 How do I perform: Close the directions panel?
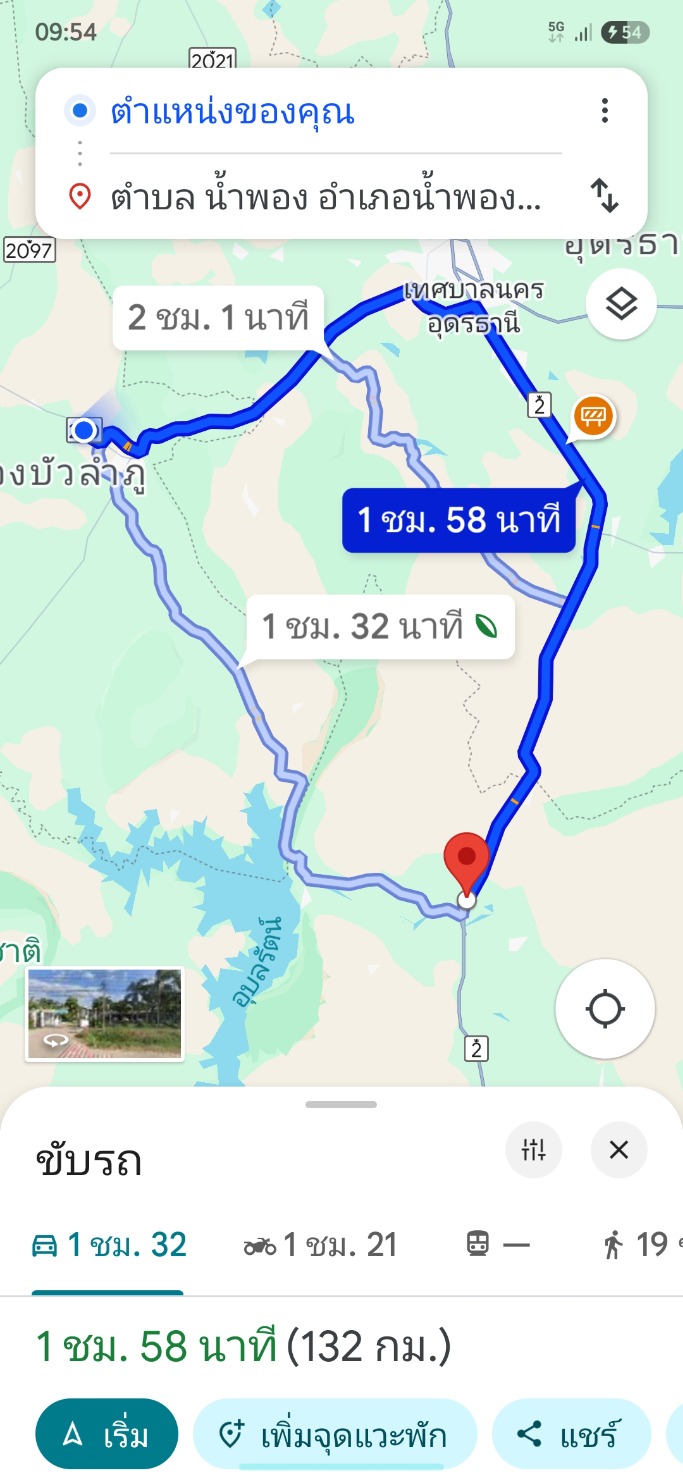pyautogui.click(x=619, y=1150)
